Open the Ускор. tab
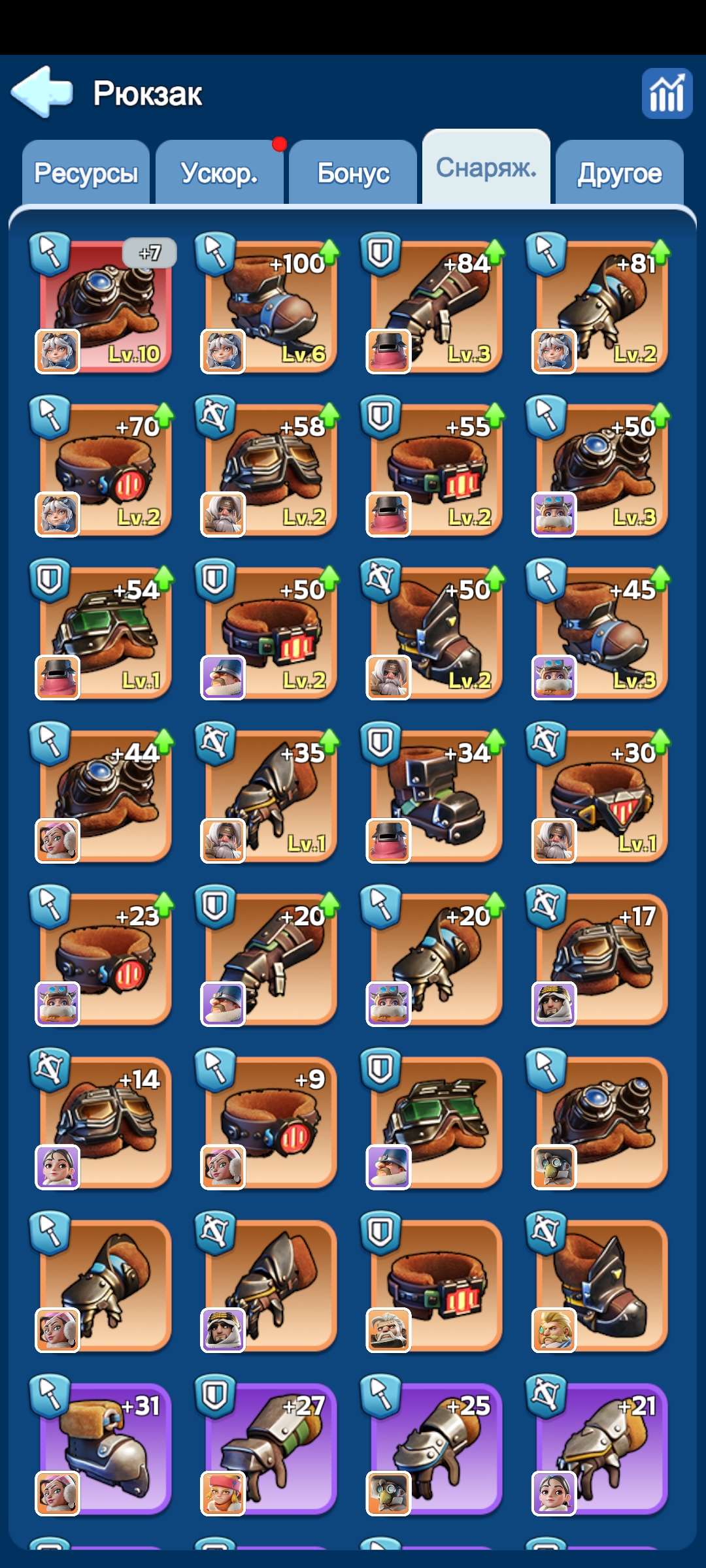The height and width of the screenshot is (1568, 706). [x=220, y=174]
